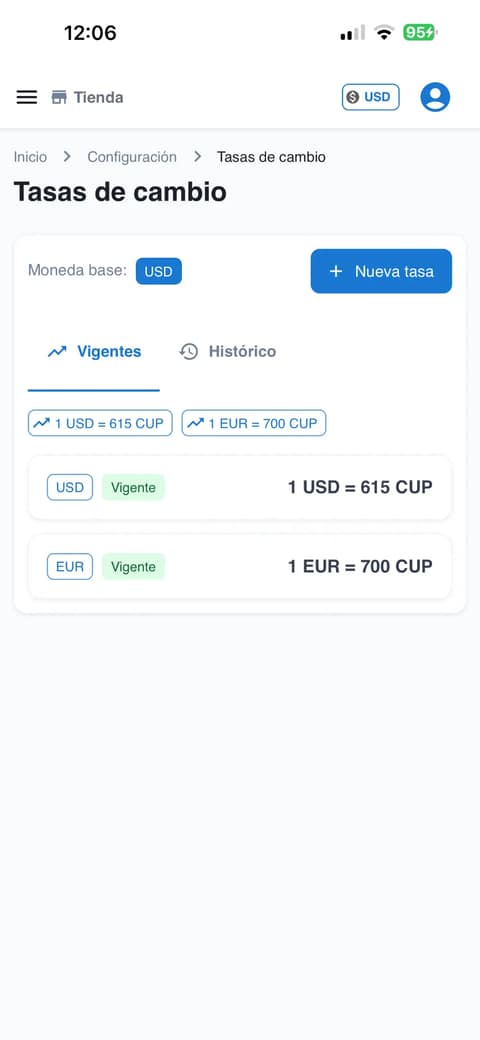Open the EUR Vigente rate card

[x=240, y=566]
